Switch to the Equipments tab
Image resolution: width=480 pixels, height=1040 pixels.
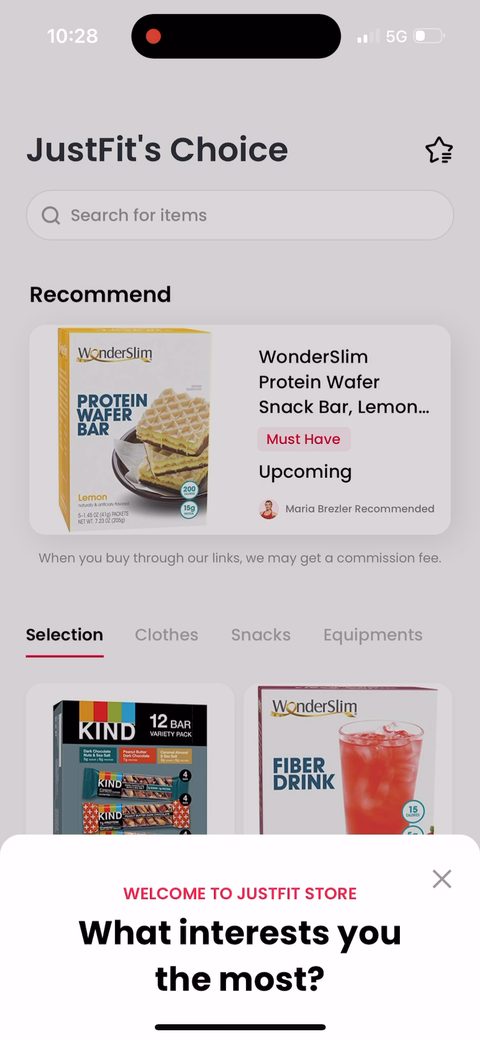[x=373, y=635]
